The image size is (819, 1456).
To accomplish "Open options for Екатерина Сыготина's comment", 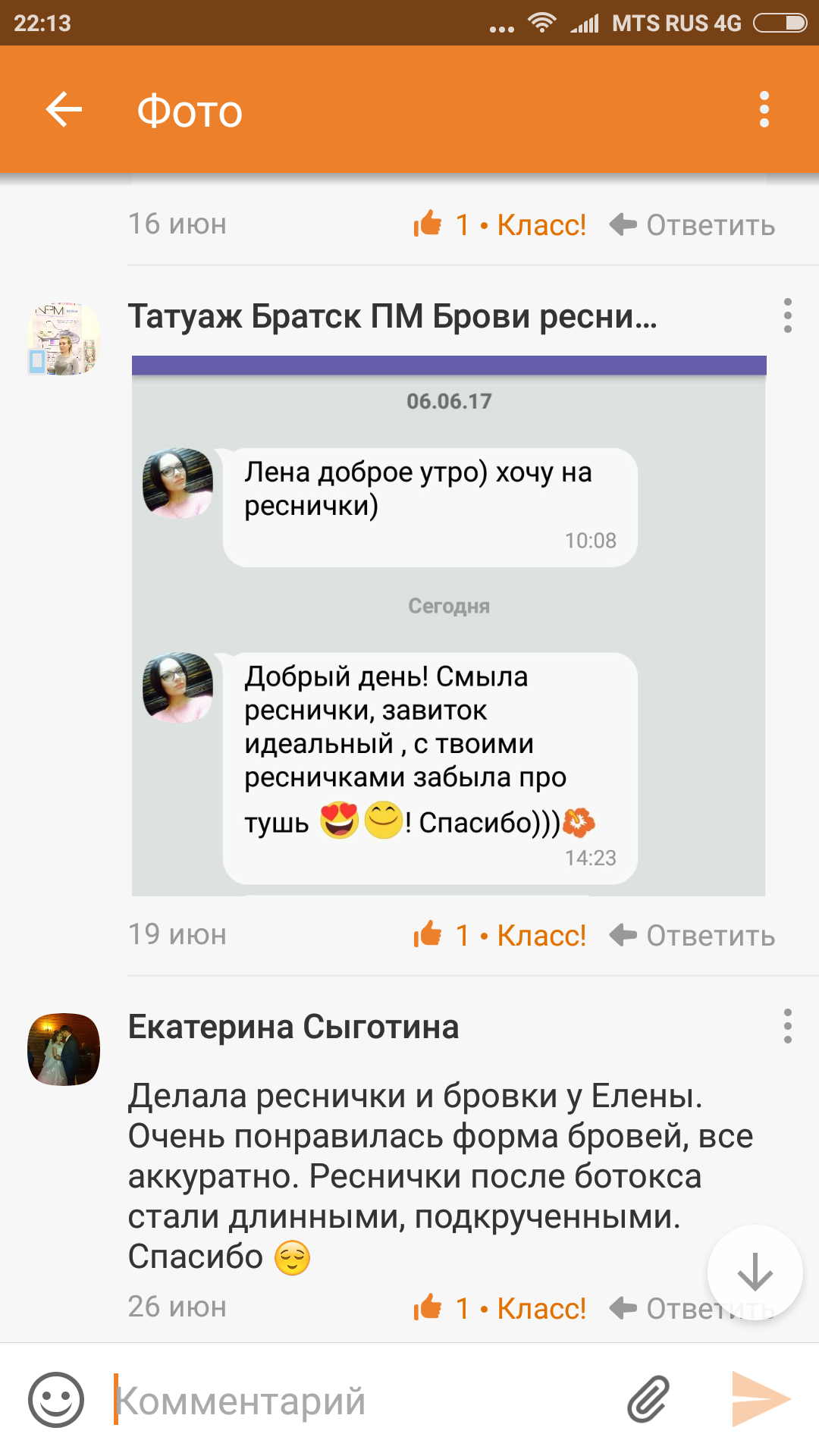I will tap(788, 1026).
